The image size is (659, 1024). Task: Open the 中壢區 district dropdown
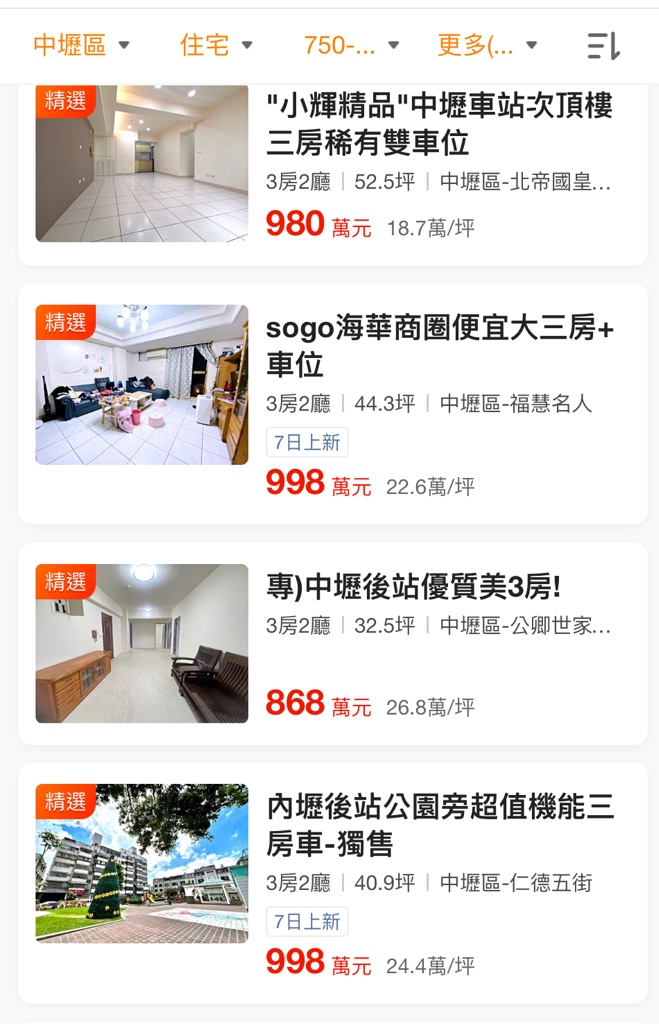click(x=81, y=45)
